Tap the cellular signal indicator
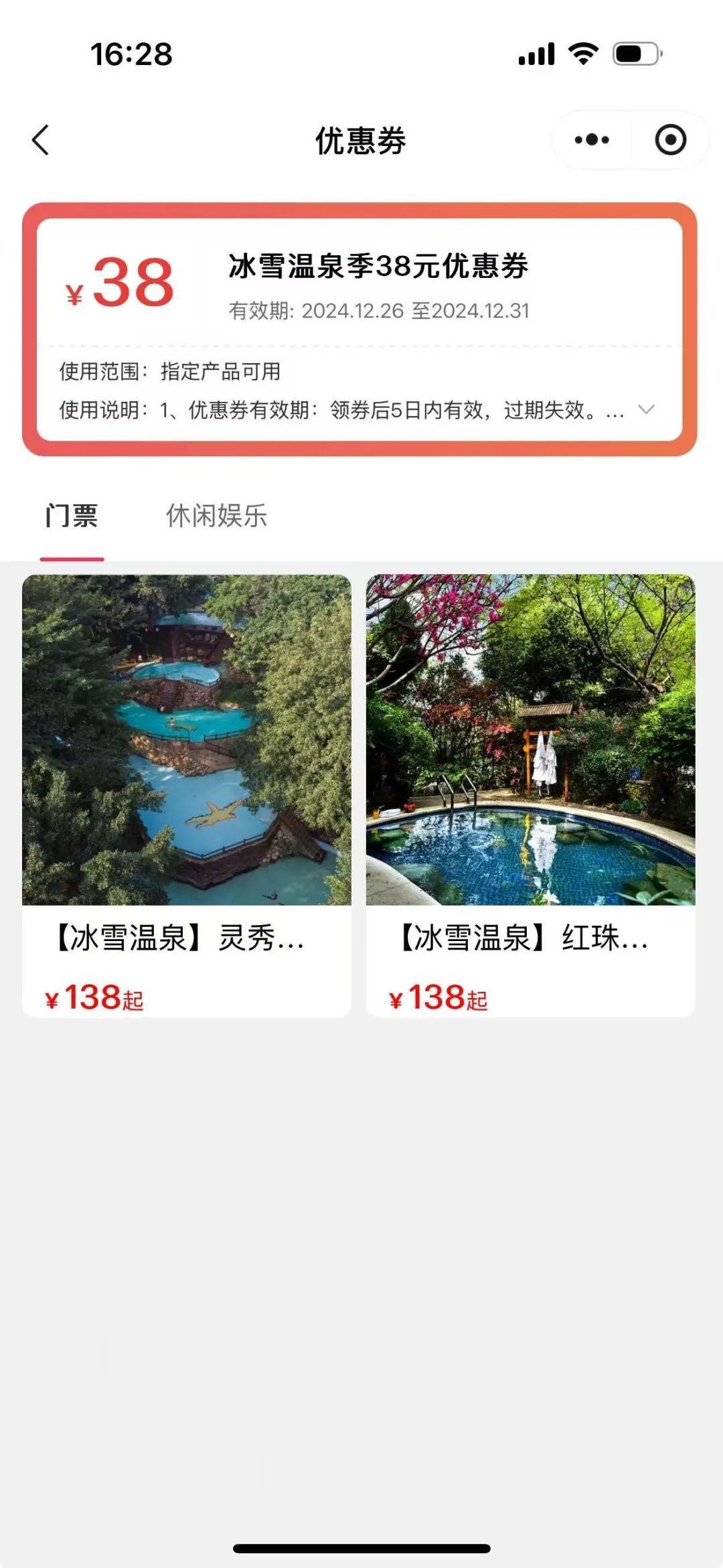723x1568 pixels. point(536,52)
